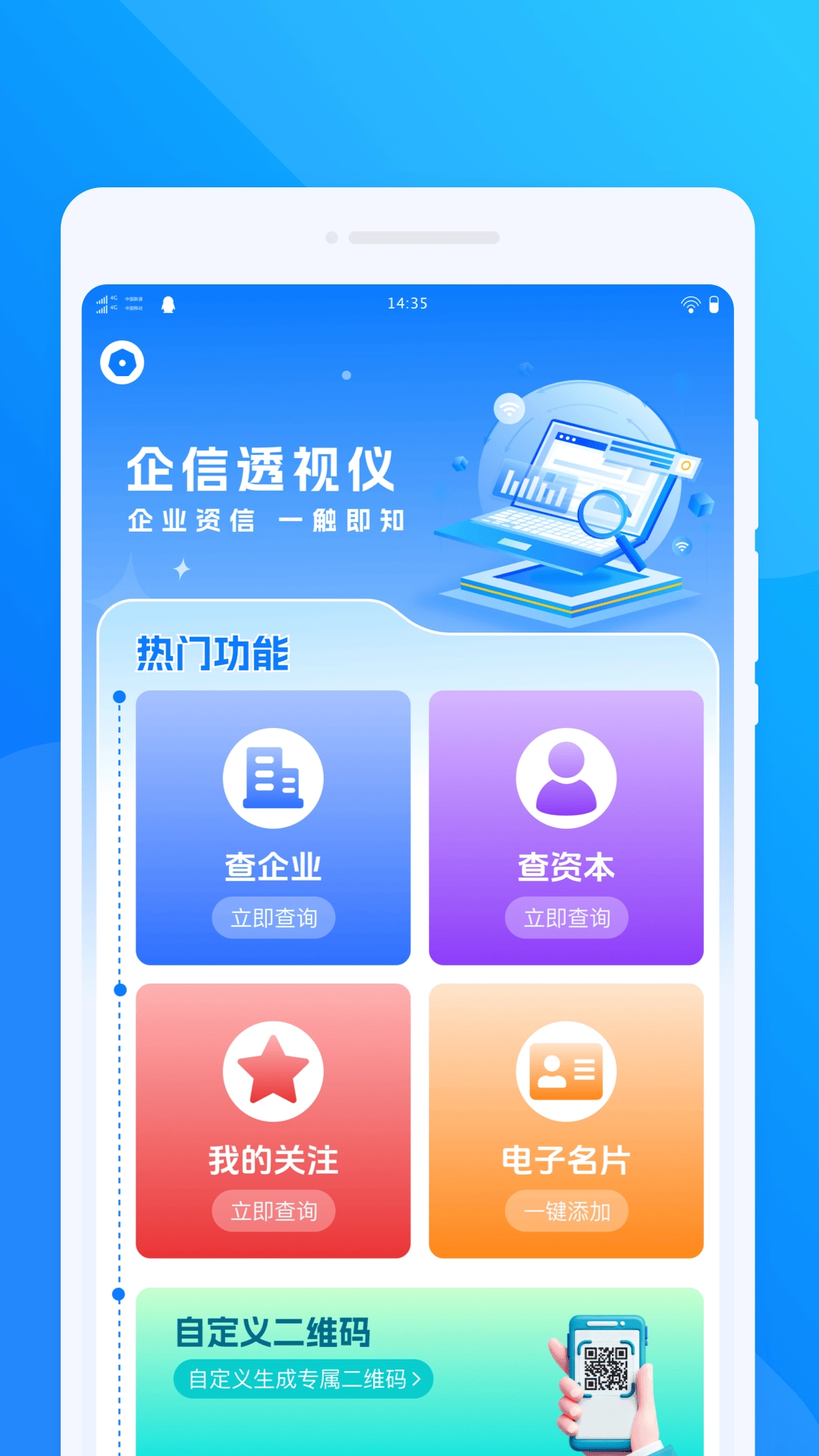Image resolution: width=819 pixels, height=1456 pixels.
Task: Tap the battery indicator in the status bar
Action: tap(714, 303)
